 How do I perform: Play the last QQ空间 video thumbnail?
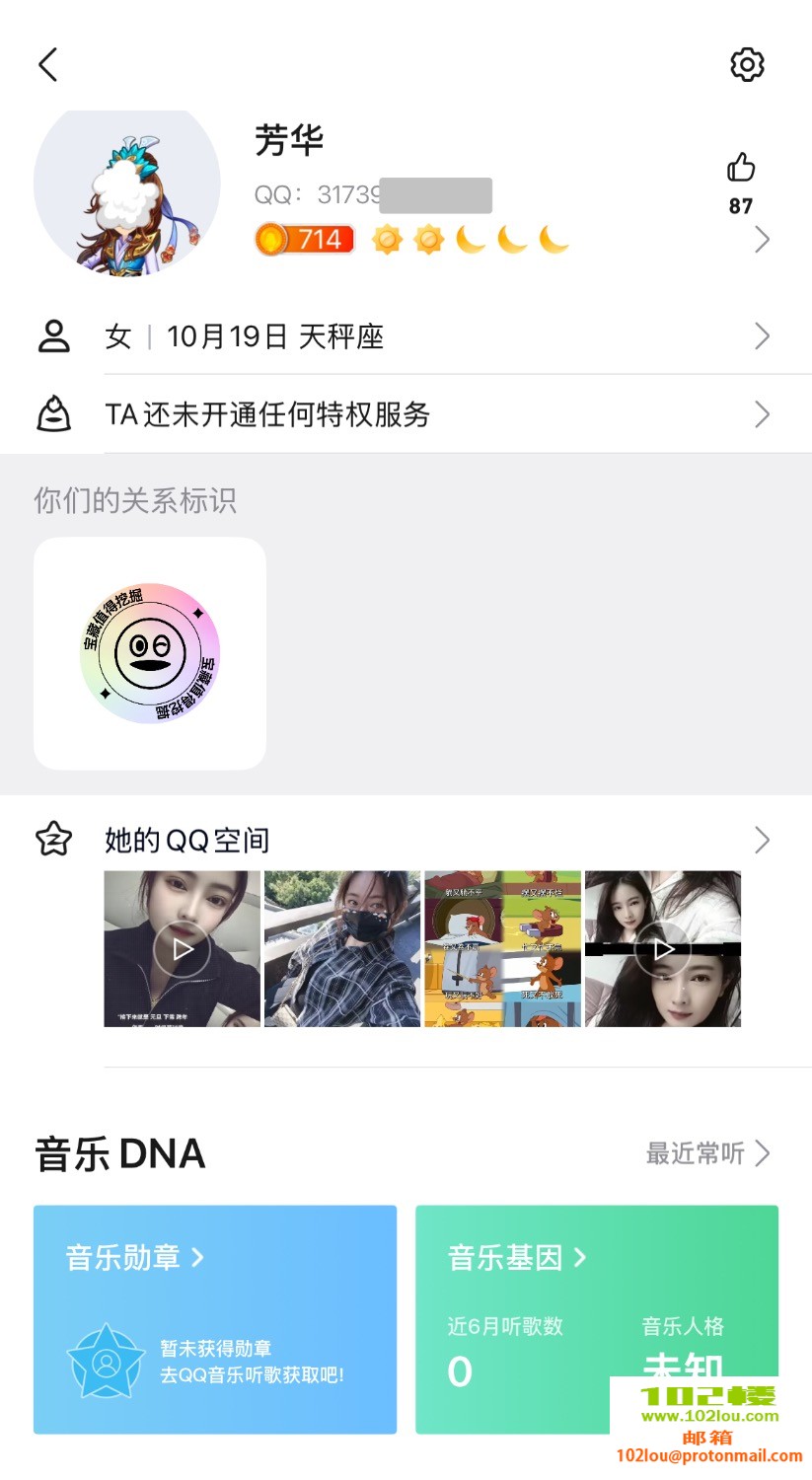point(663,949)
